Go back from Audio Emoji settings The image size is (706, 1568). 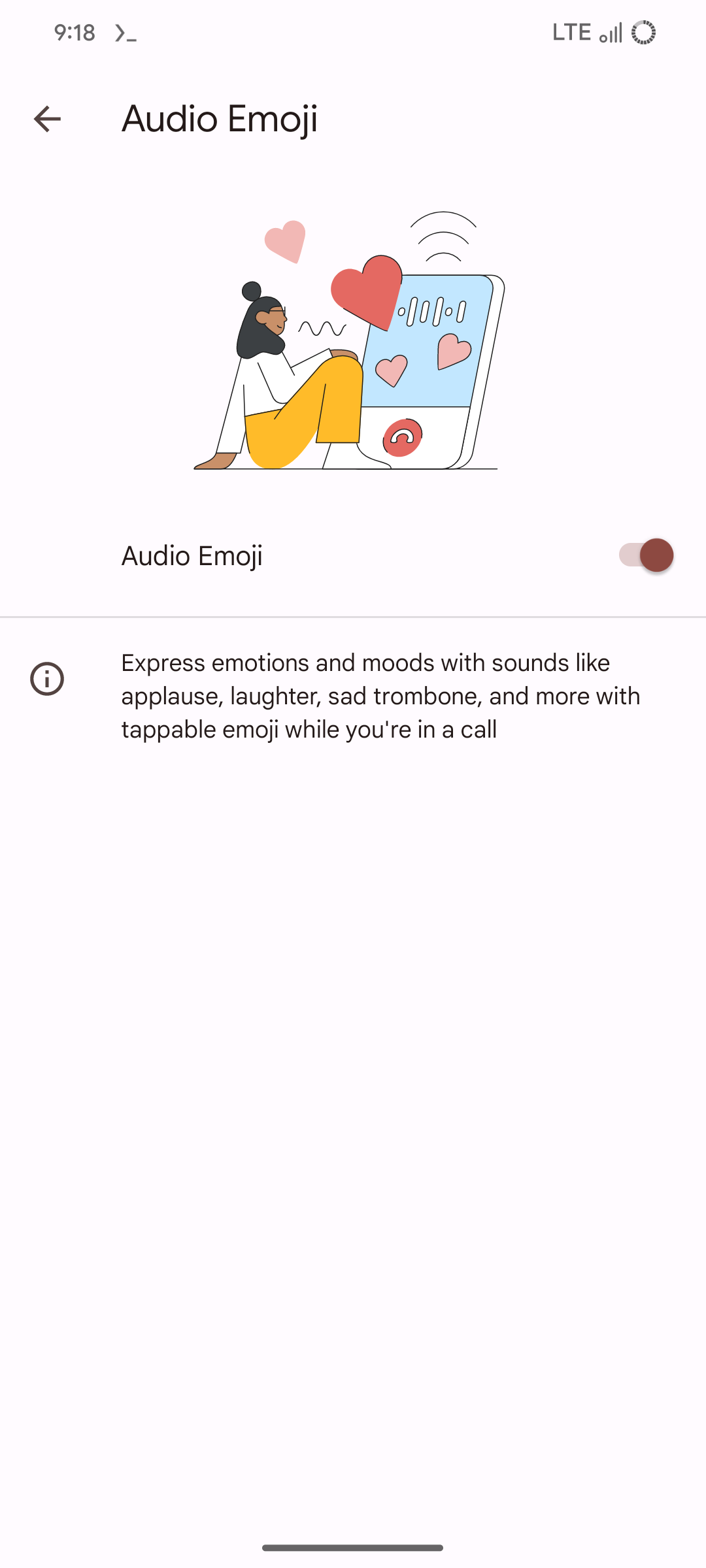(47, 119)
